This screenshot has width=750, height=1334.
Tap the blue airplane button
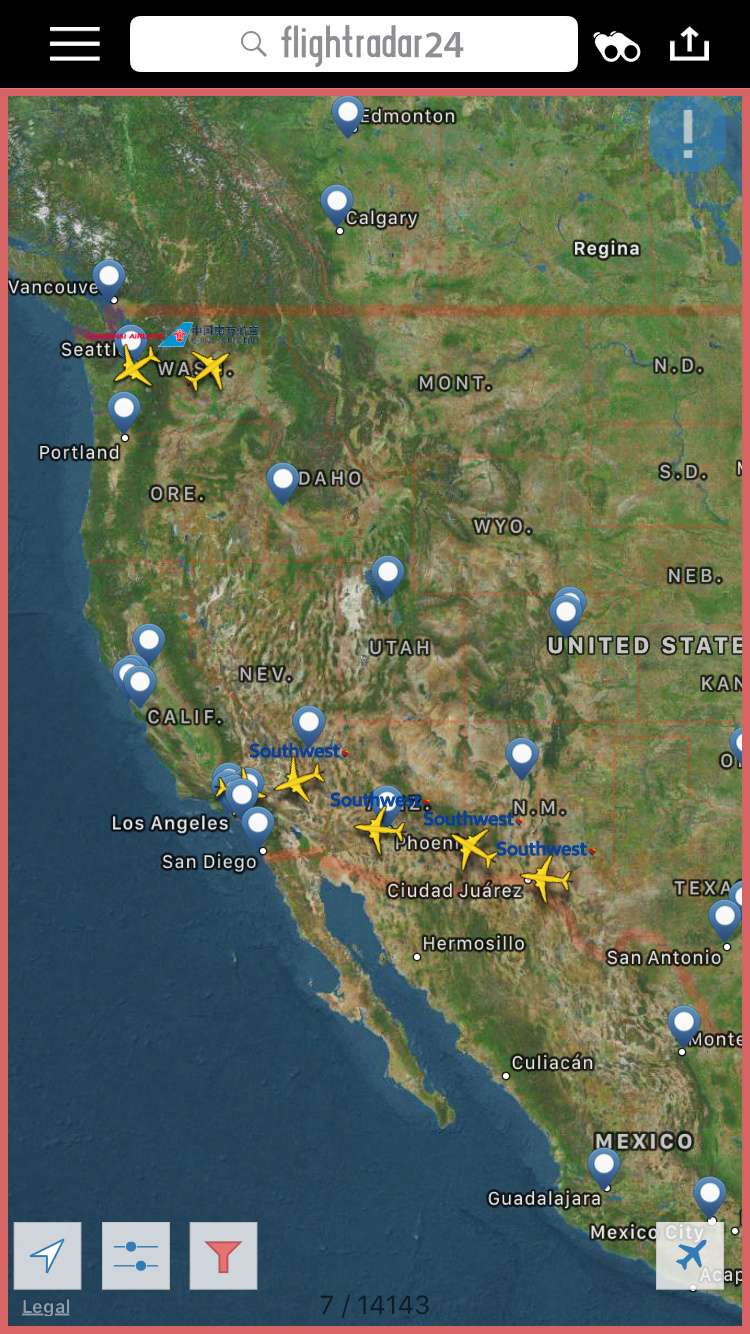point(690,1255)
